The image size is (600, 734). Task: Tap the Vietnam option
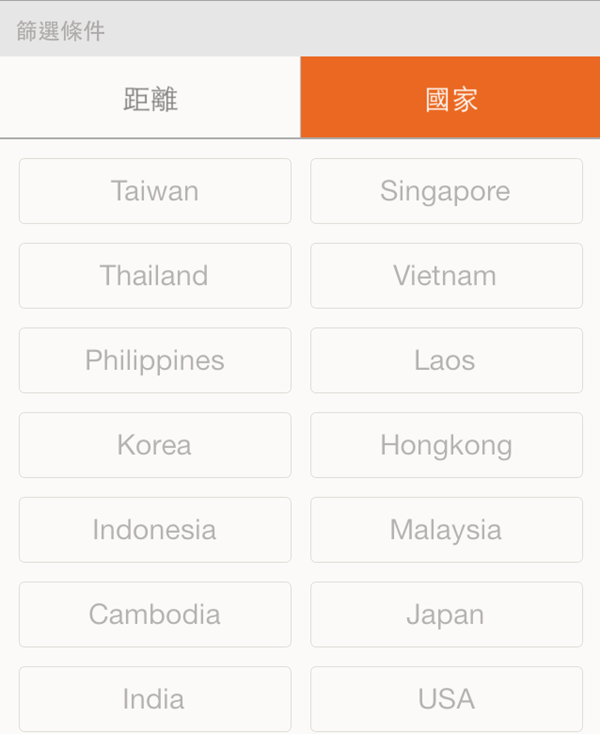point(446,276)
